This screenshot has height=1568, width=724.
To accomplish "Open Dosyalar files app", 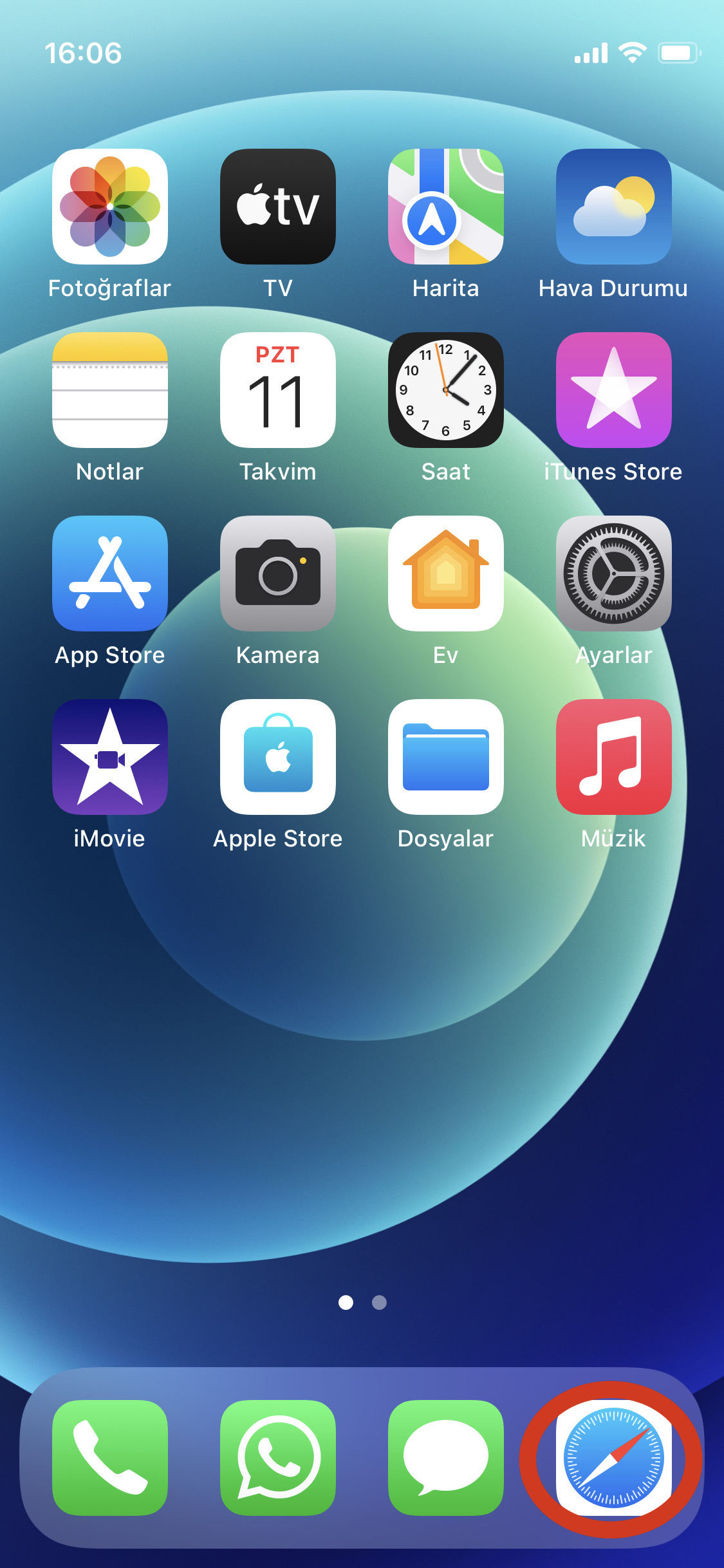I will 446,757.
